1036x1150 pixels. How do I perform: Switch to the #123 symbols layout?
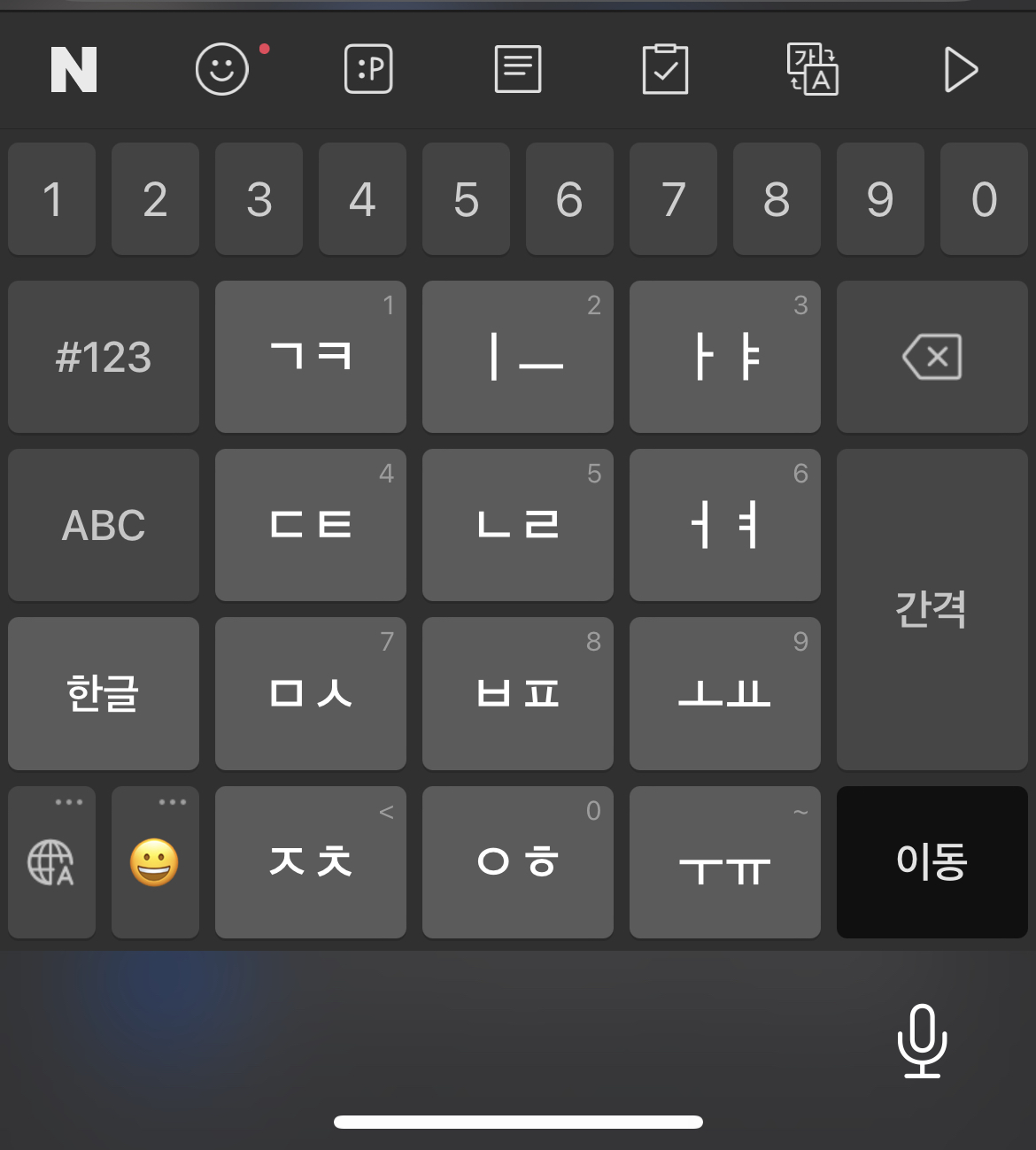104,357
